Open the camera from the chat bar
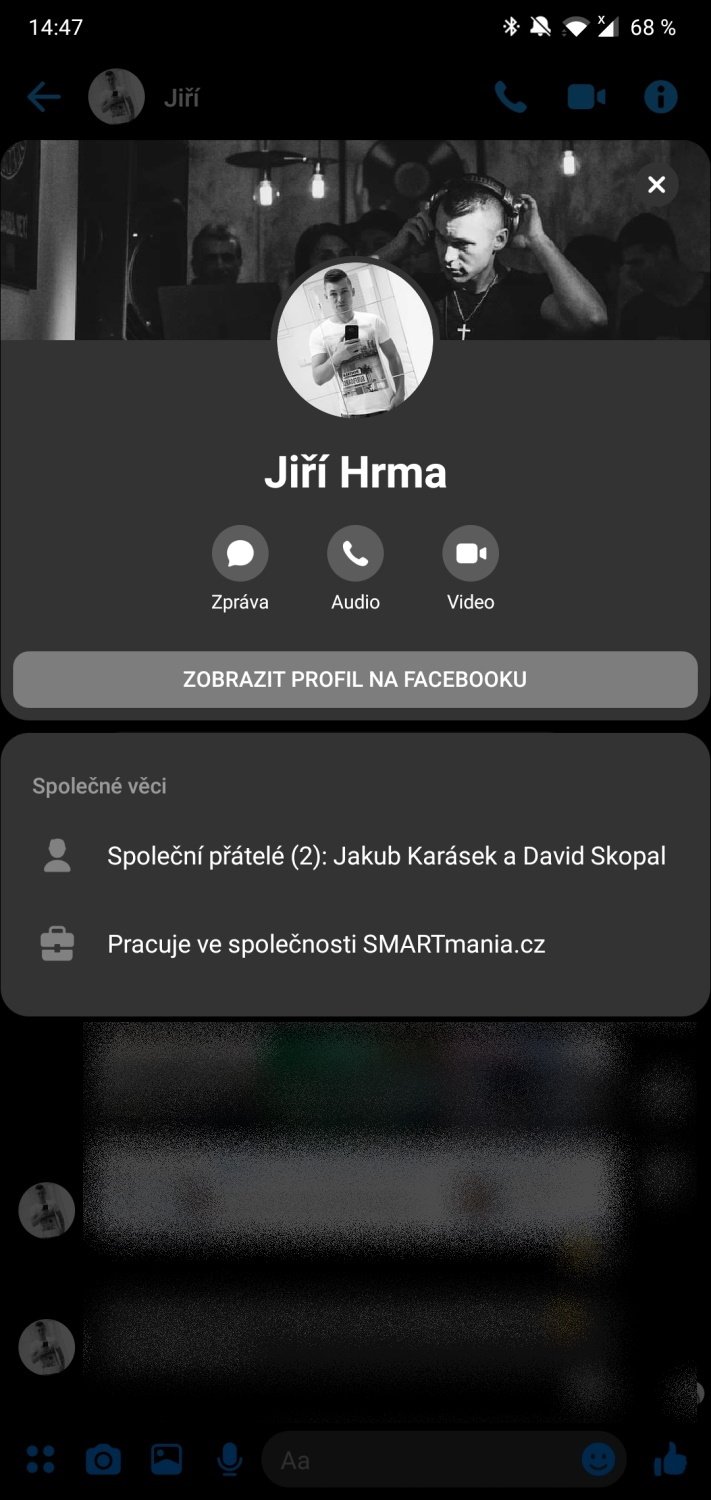This screenshot has height=1500, width=711. (102, 1460)
